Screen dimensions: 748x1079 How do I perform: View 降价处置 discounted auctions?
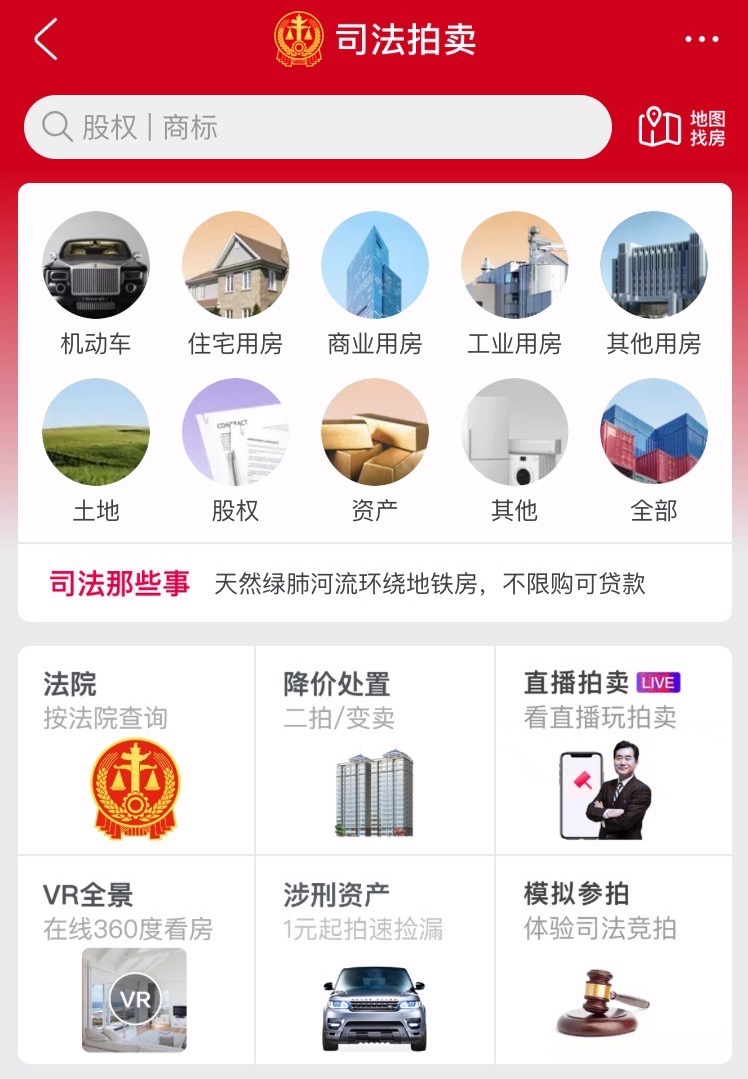point(375,750)
